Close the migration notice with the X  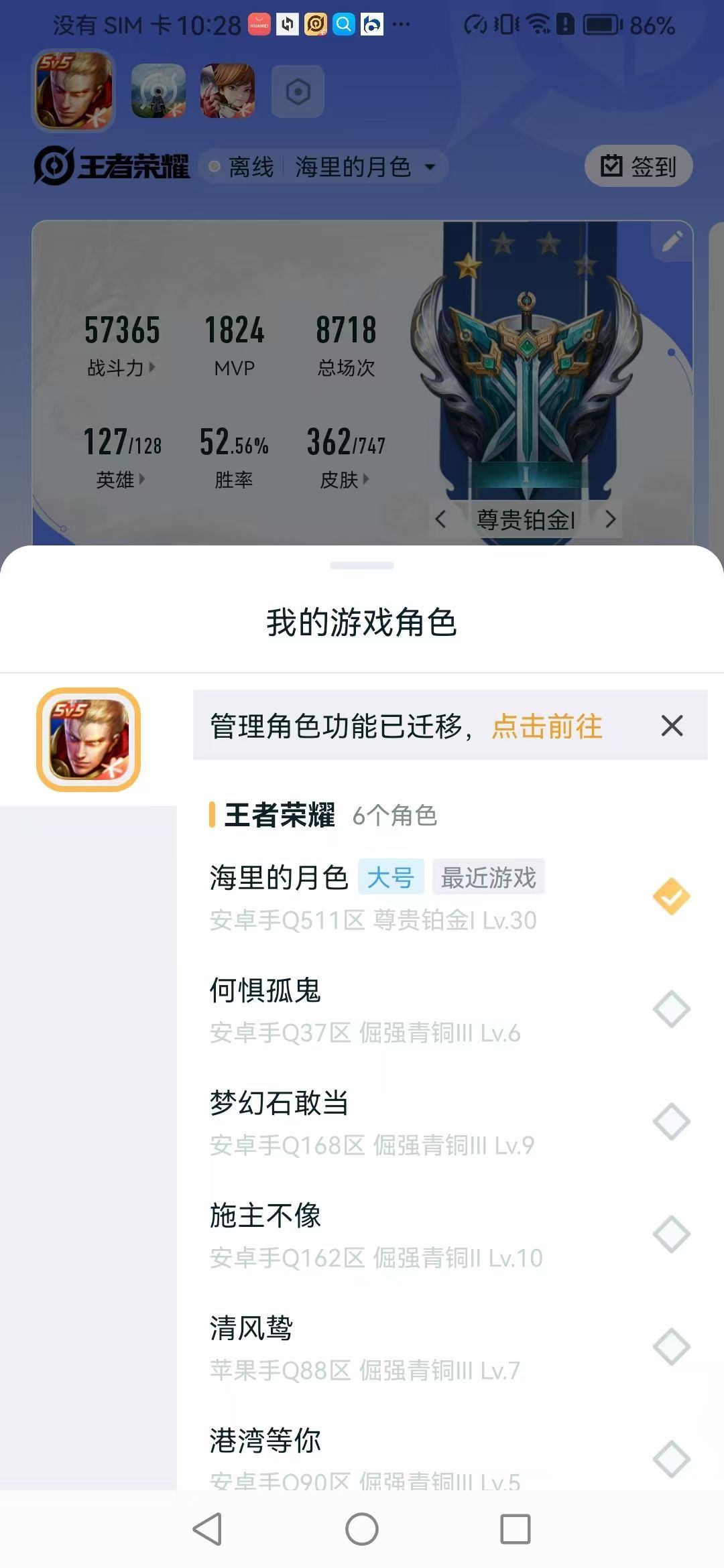(x=671, y=726)
